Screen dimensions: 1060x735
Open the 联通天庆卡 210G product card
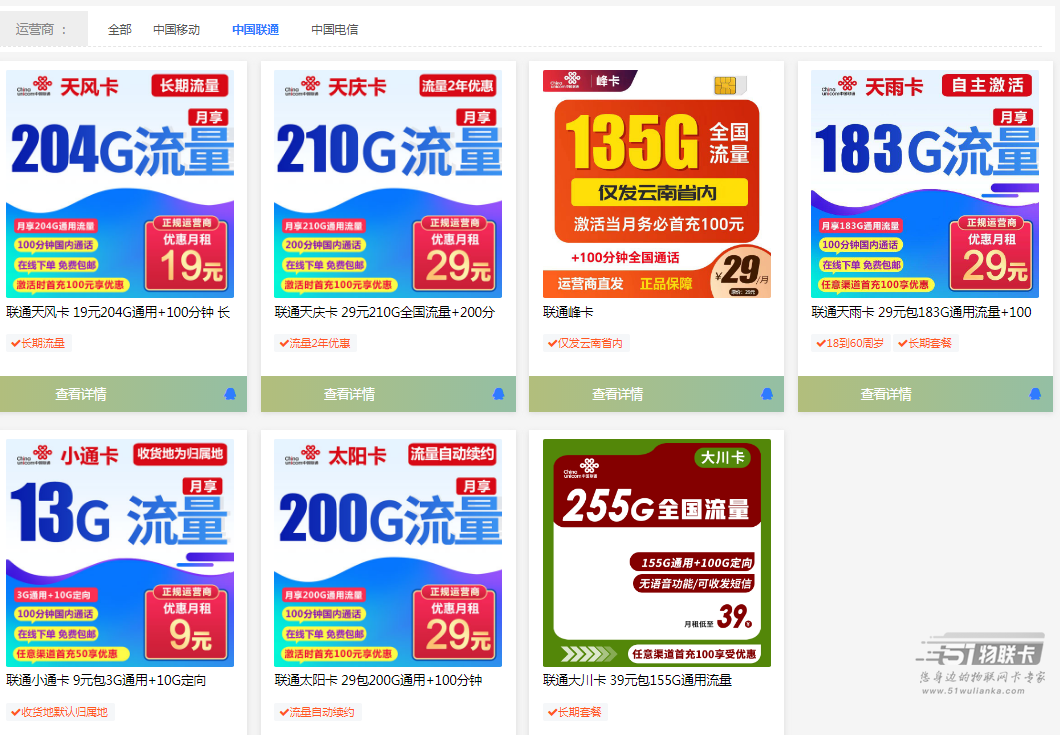pyautogui.click(x=388, y=184)
